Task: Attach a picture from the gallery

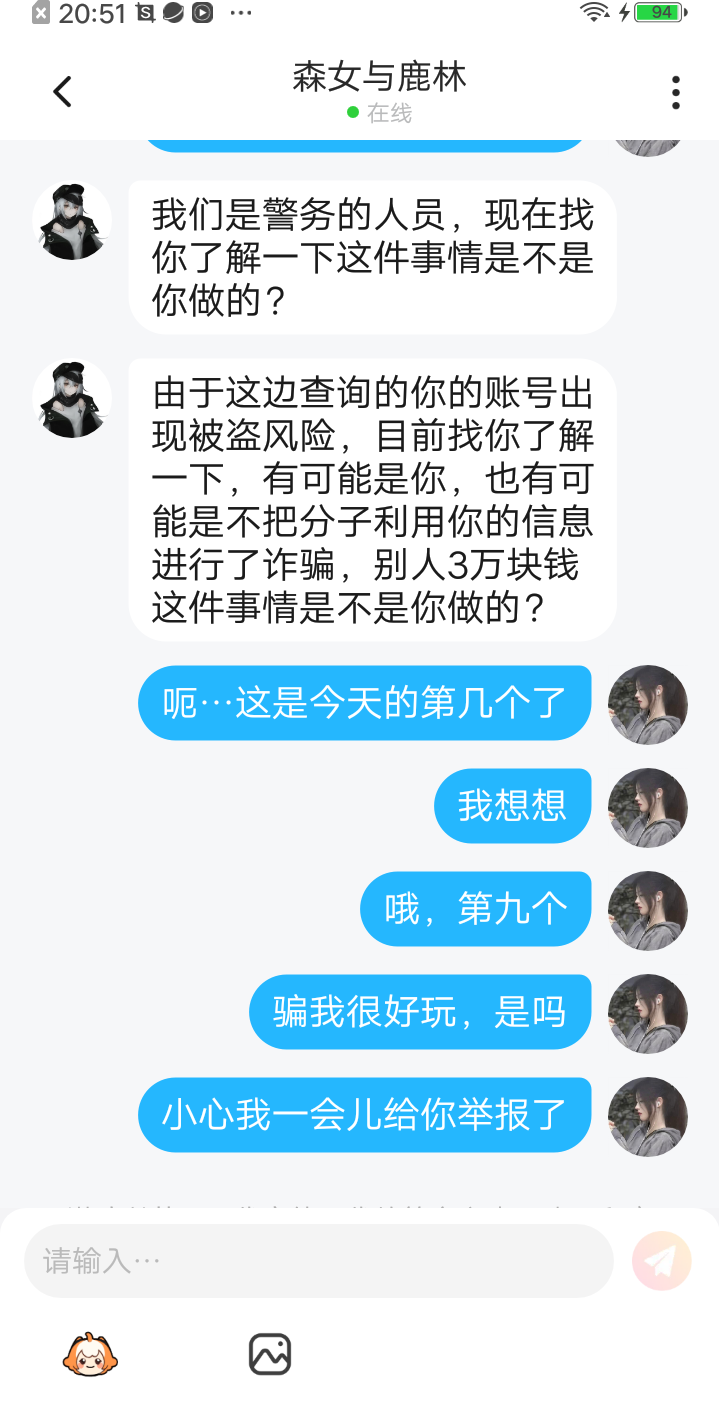Action: [270, 1355]
